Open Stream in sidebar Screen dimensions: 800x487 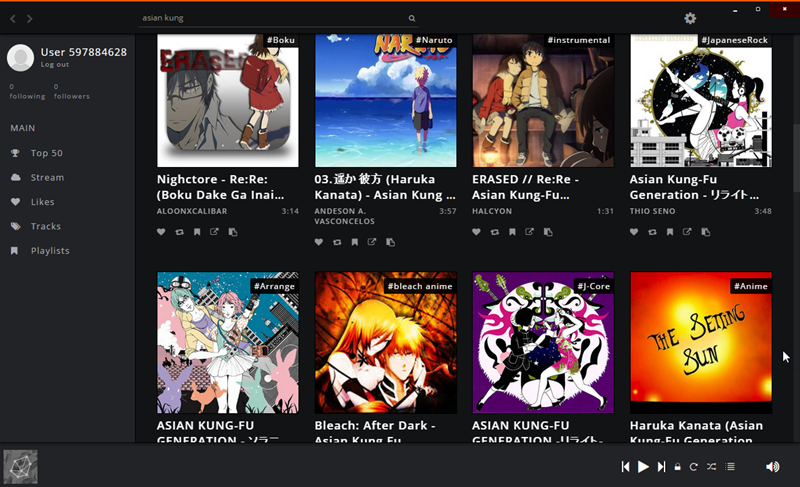(47, 177)
